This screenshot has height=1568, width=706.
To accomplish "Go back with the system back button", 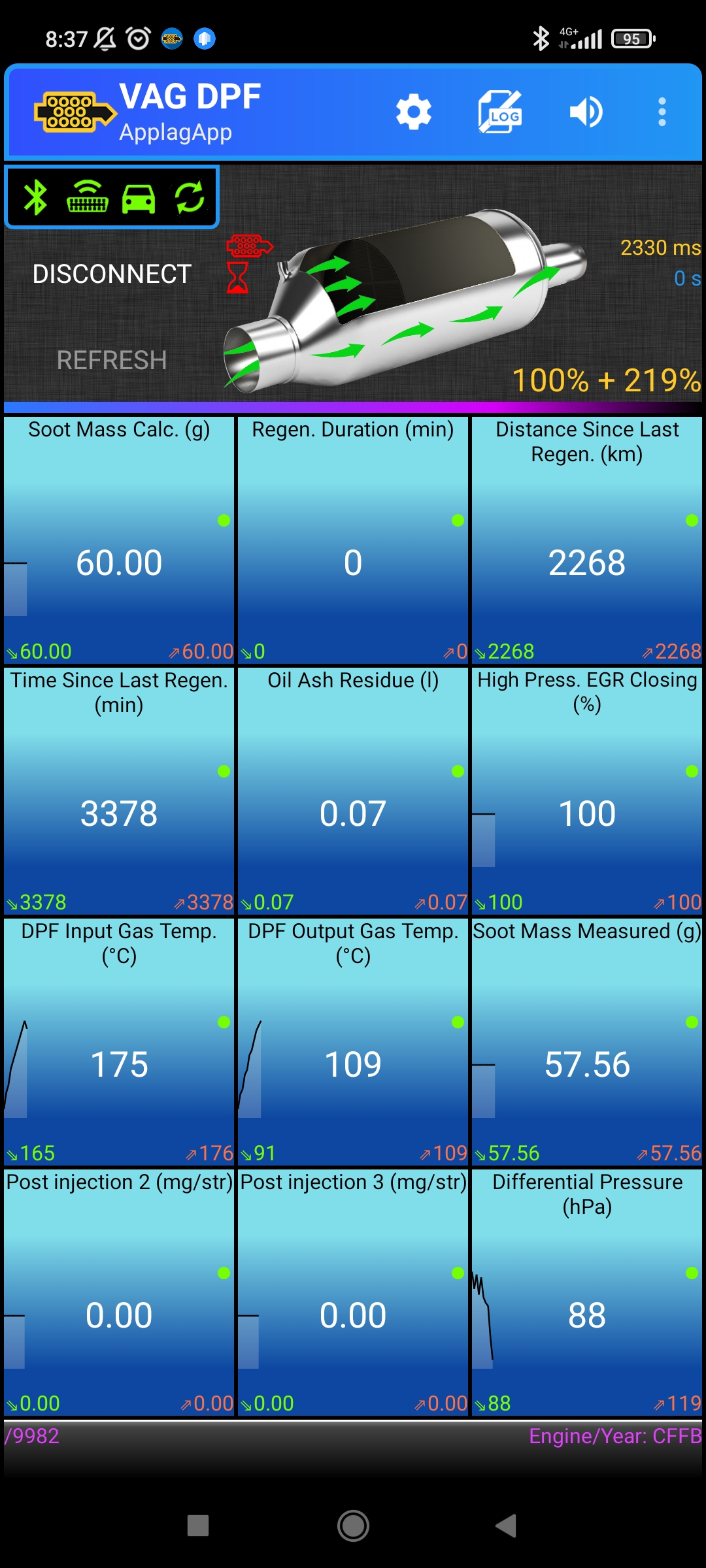I will pos(506,1526).
